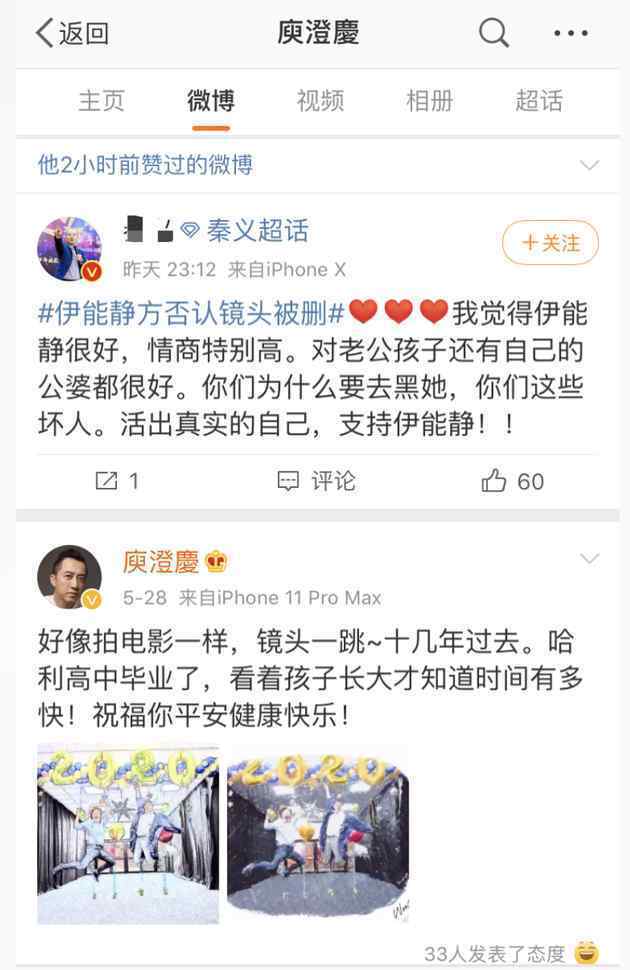Open hashtag #伊能静方否认镜头被删#

coord(191,312)
